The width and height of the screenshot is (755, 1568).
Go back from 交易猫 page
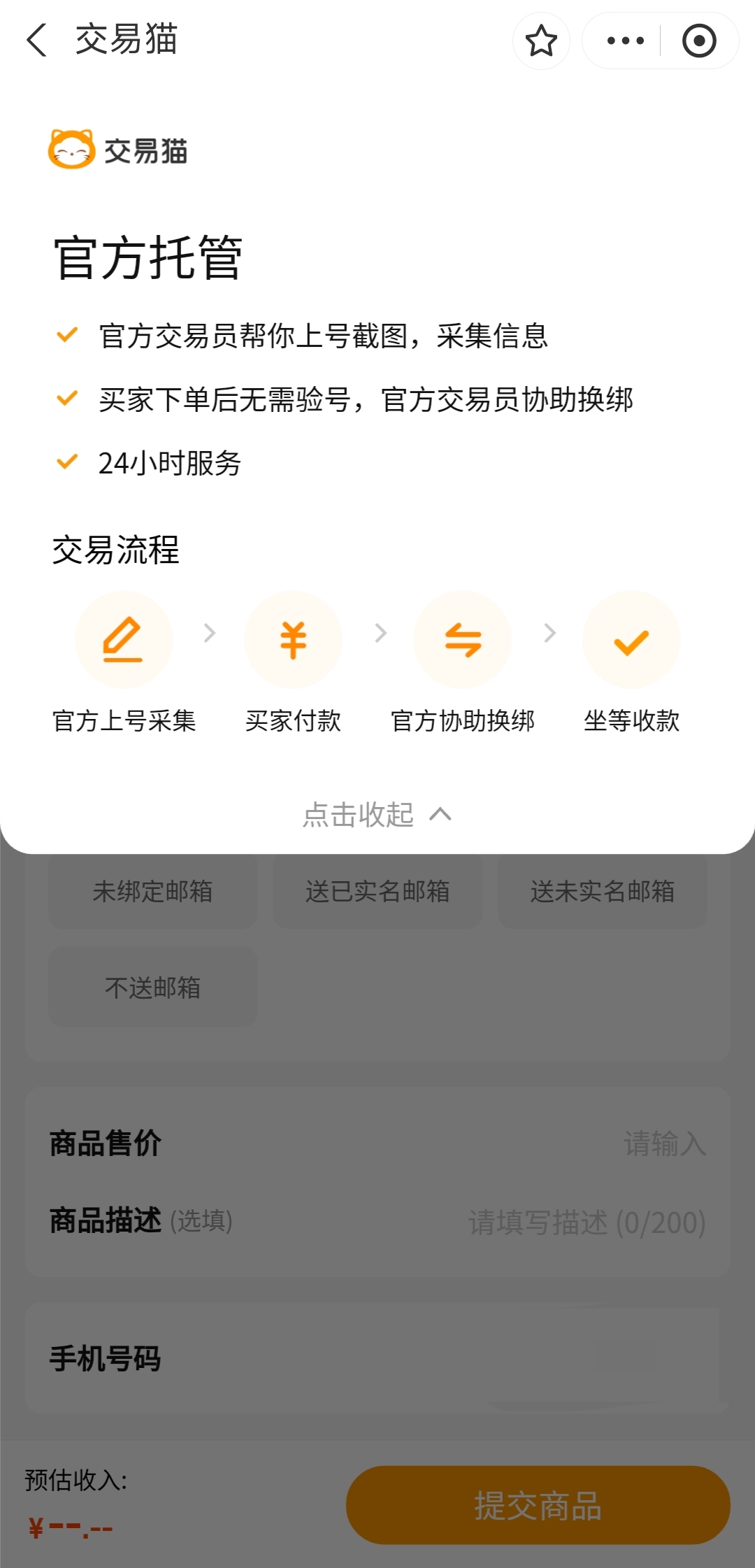tap(36, 40)
